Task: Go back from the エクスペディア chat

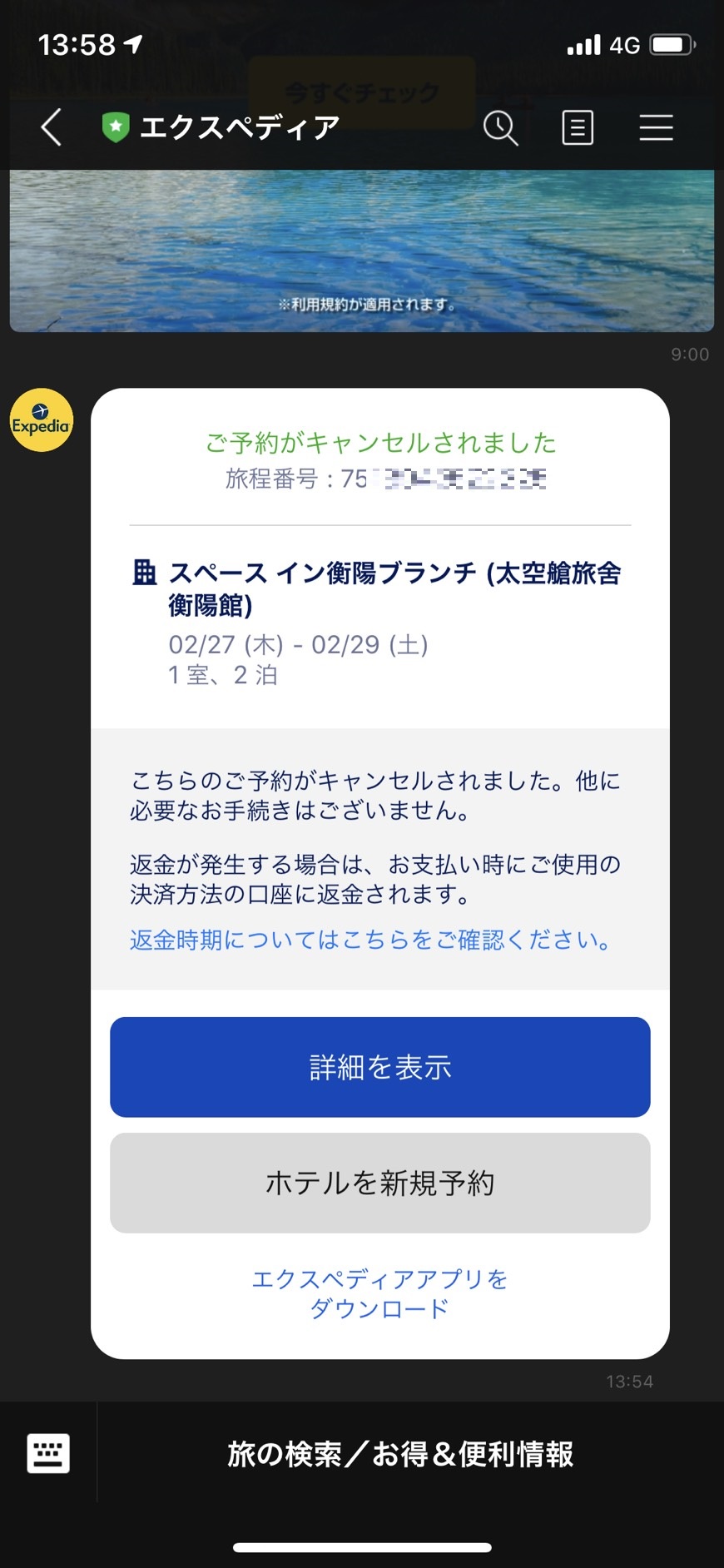Action: click(x=52, y=128)
